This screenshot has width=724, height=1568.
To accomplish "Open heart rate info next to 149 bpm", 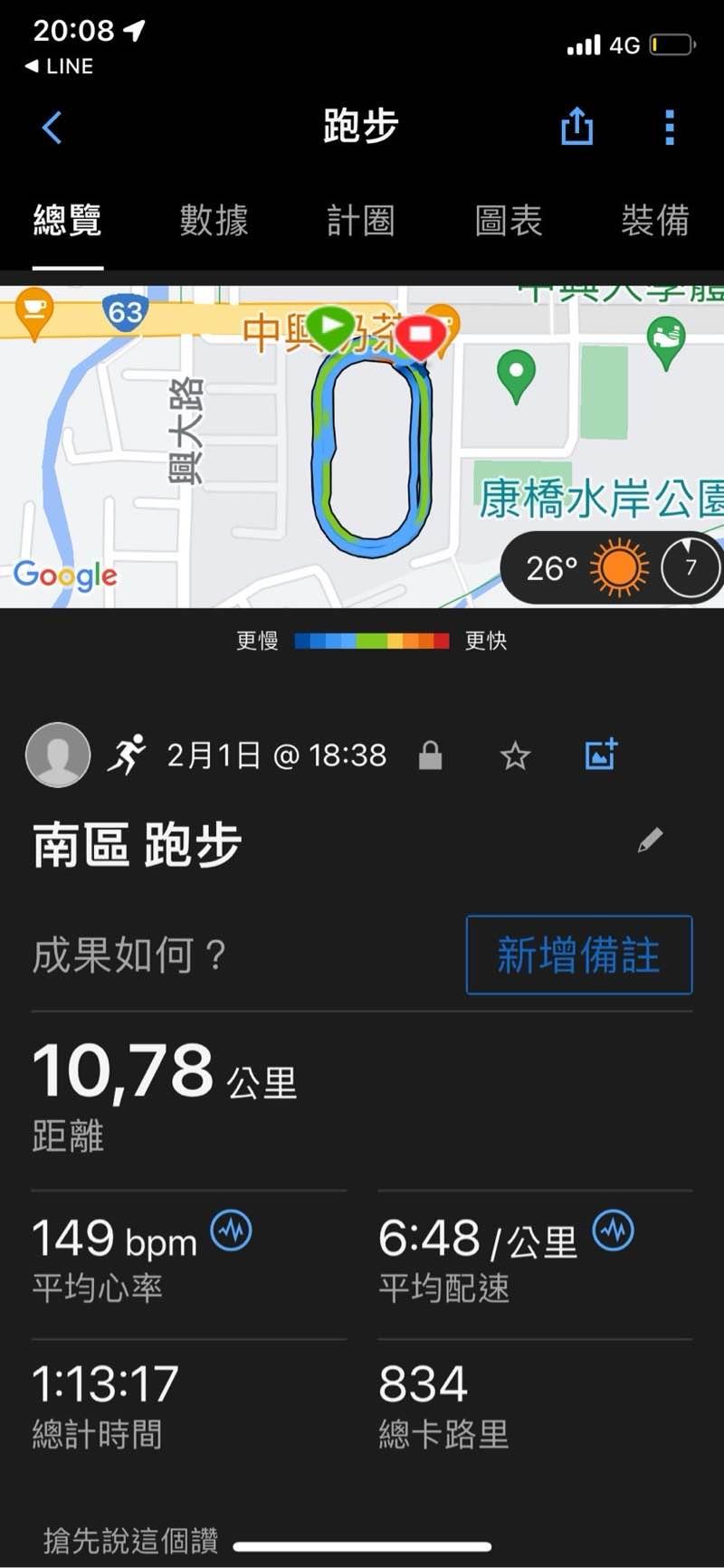I will tap(231, 1231).
